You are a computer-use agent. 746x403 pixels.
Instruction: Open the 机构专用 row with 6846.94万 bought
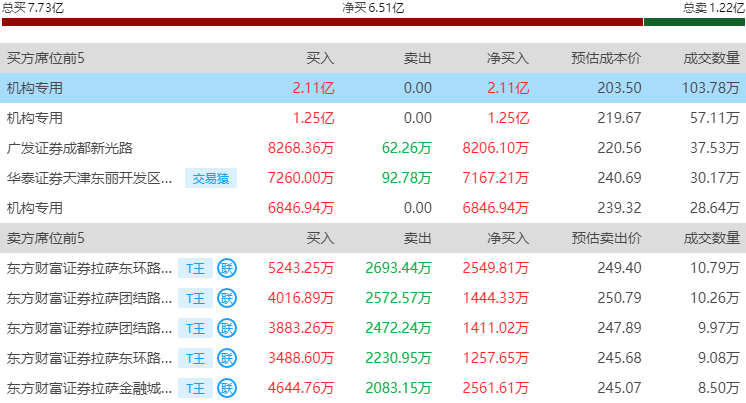(373, 208)
